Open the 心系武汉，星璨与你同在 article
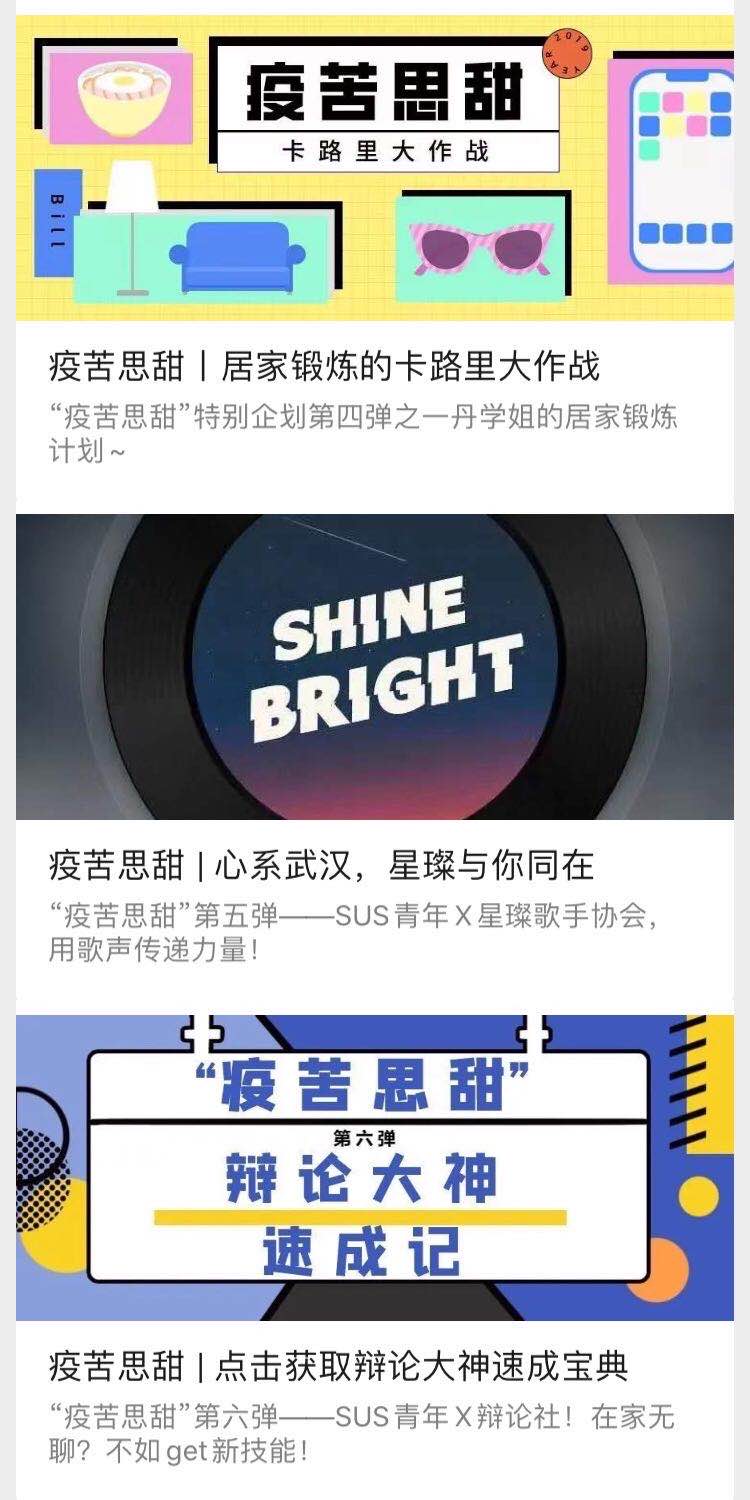Image resolution: width=750 pixels, height=1500 pixels. [321, 865]
